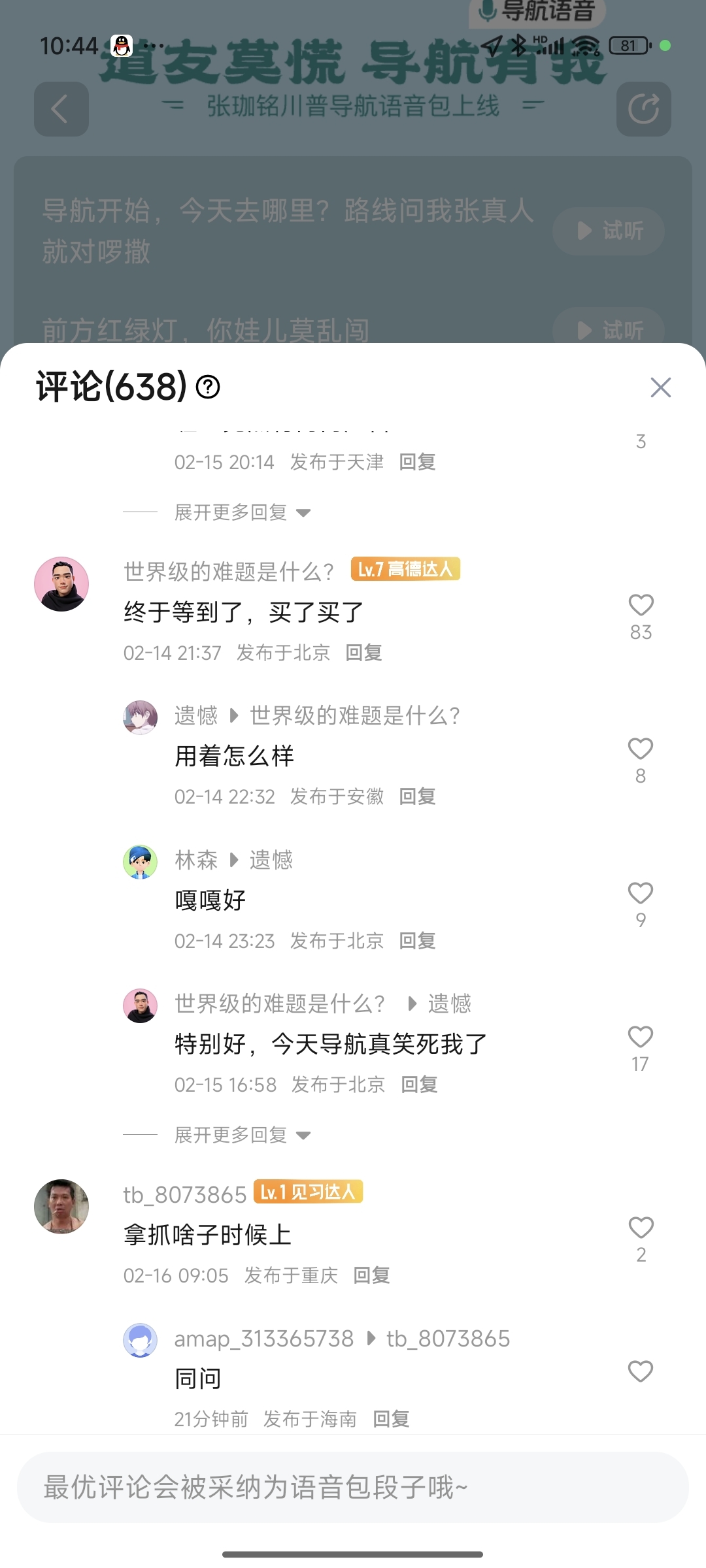This screenshot has height=1568, width=706.
Task: Reply to 遗憾's comment 用着怎么样
Action: [x=417, y=796]
